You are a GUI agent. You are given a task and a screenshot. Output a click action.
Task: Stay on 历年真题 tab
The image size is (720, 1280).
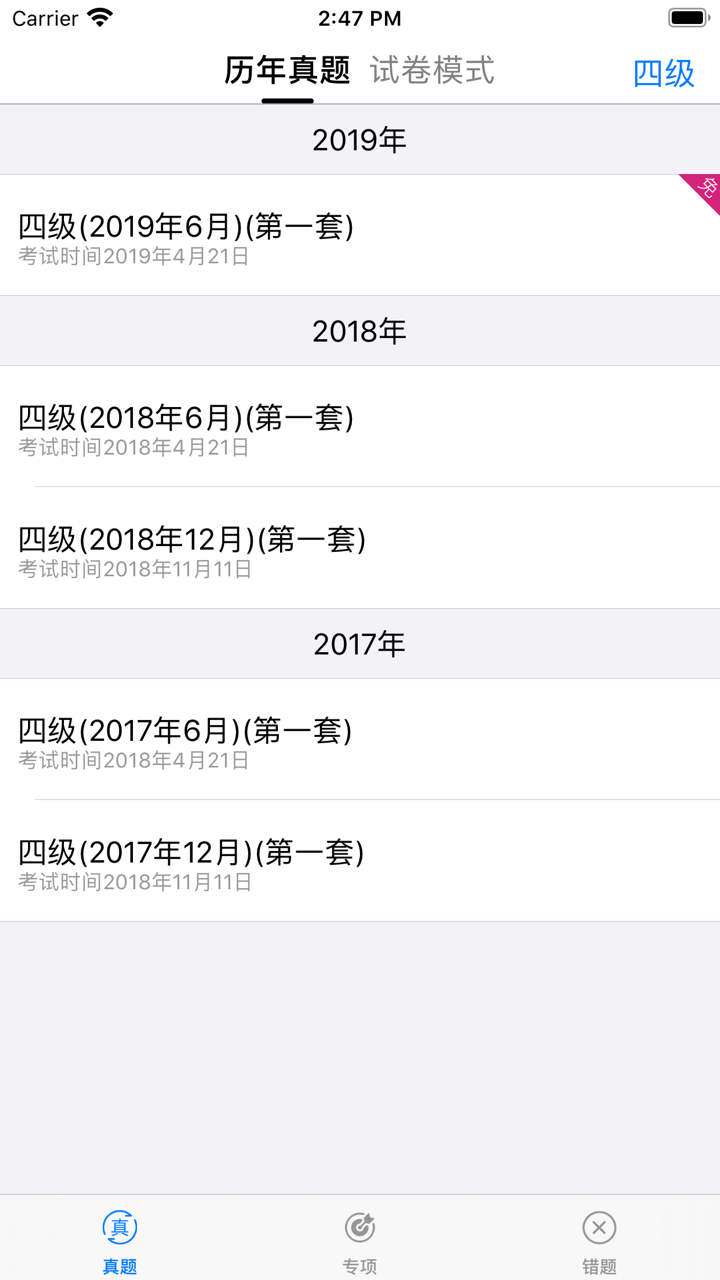click(289, 71)
